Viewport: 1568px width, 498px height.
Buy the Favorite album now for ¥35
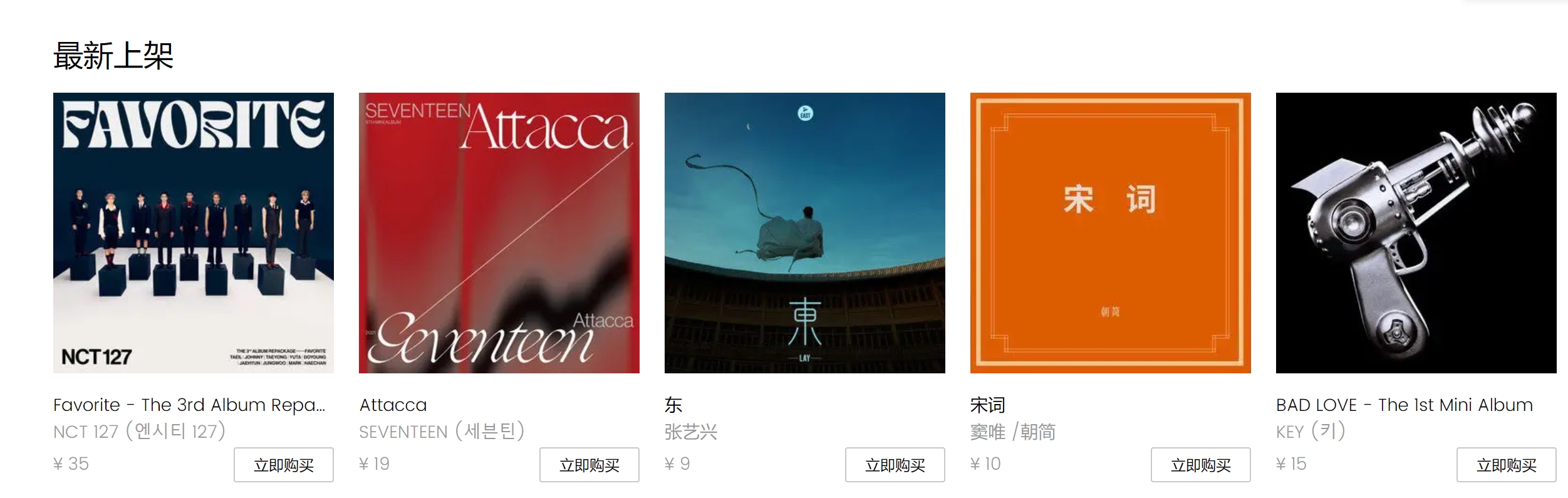tap(283, 465)
